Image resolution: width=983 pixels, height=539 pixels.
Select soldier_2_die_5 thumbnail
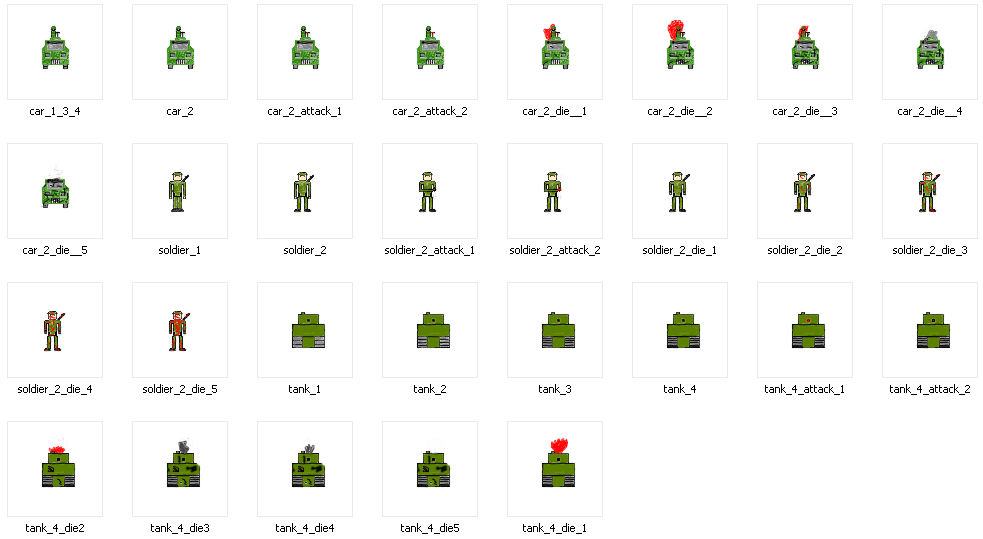[180, 330]
